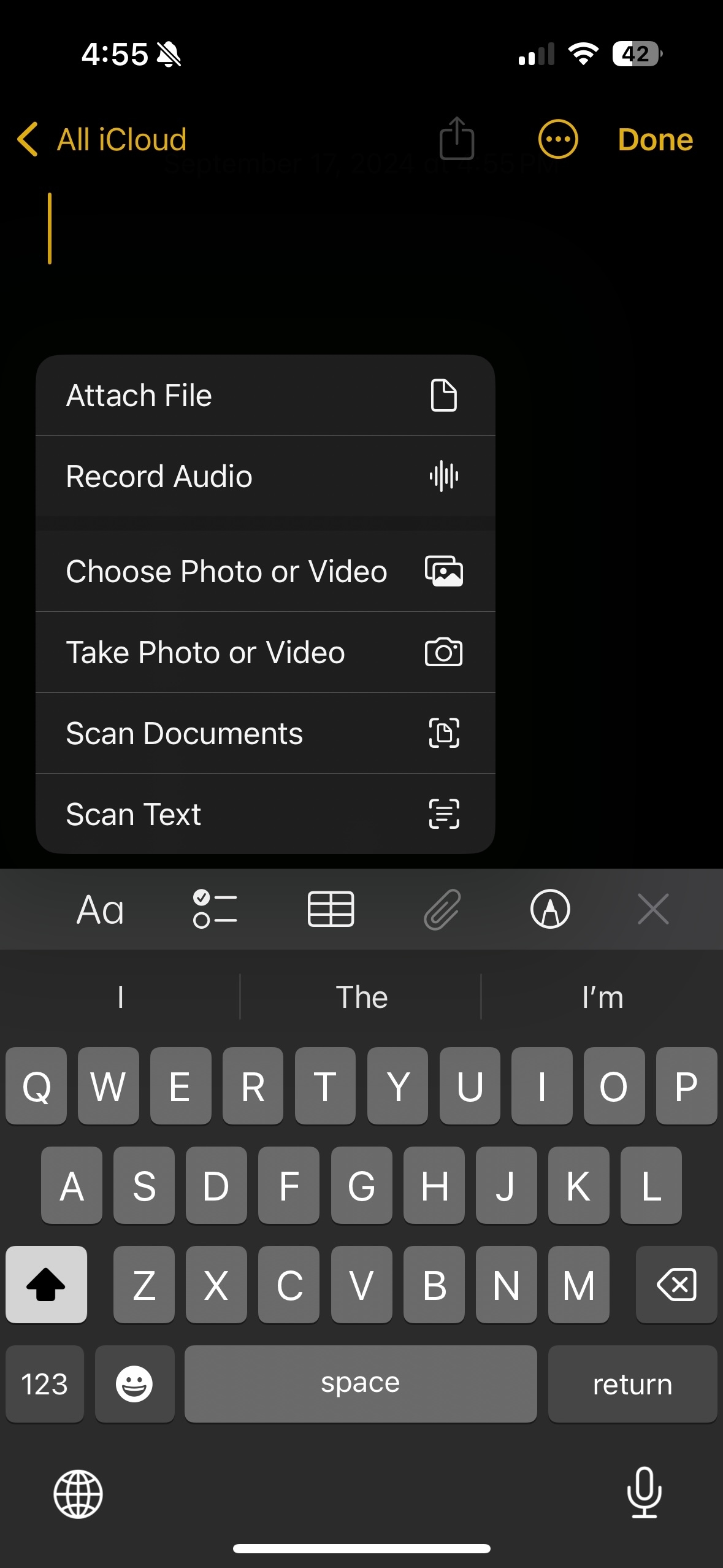Close the formatting toolbar
723x1568 pixels.
pos(653,909)
